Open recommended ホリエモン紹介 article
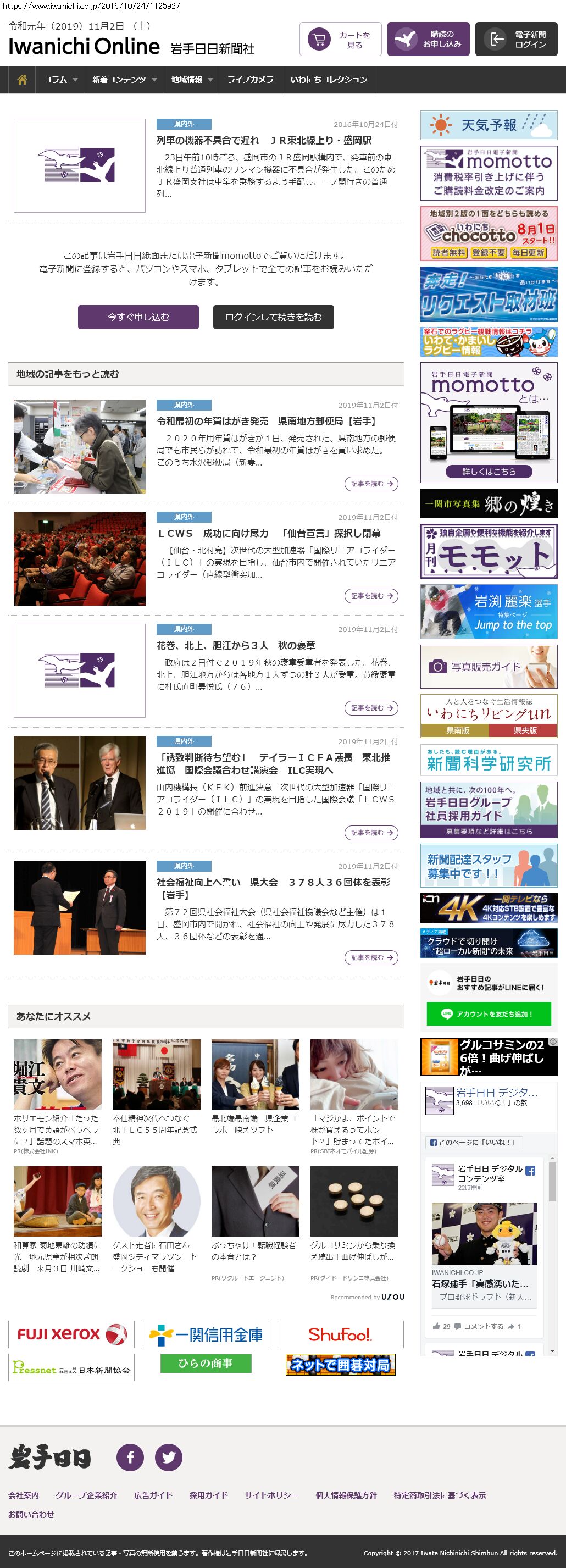The image size is (566, 1568). click(x=57, y=1129)
